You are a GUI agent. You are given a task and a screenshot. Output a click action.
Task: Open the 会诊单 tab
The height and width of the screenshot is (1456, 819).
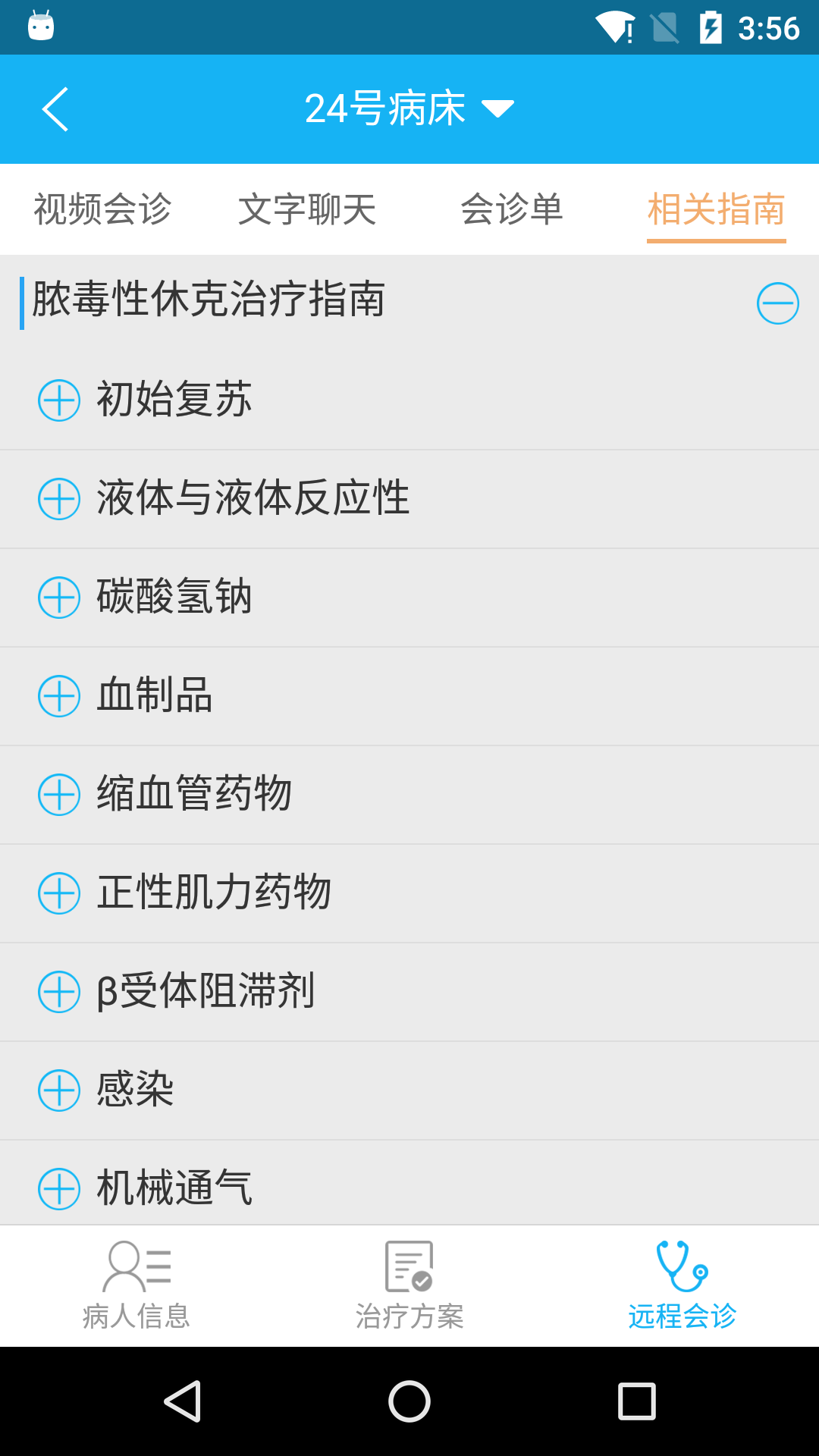click(512, 209)
